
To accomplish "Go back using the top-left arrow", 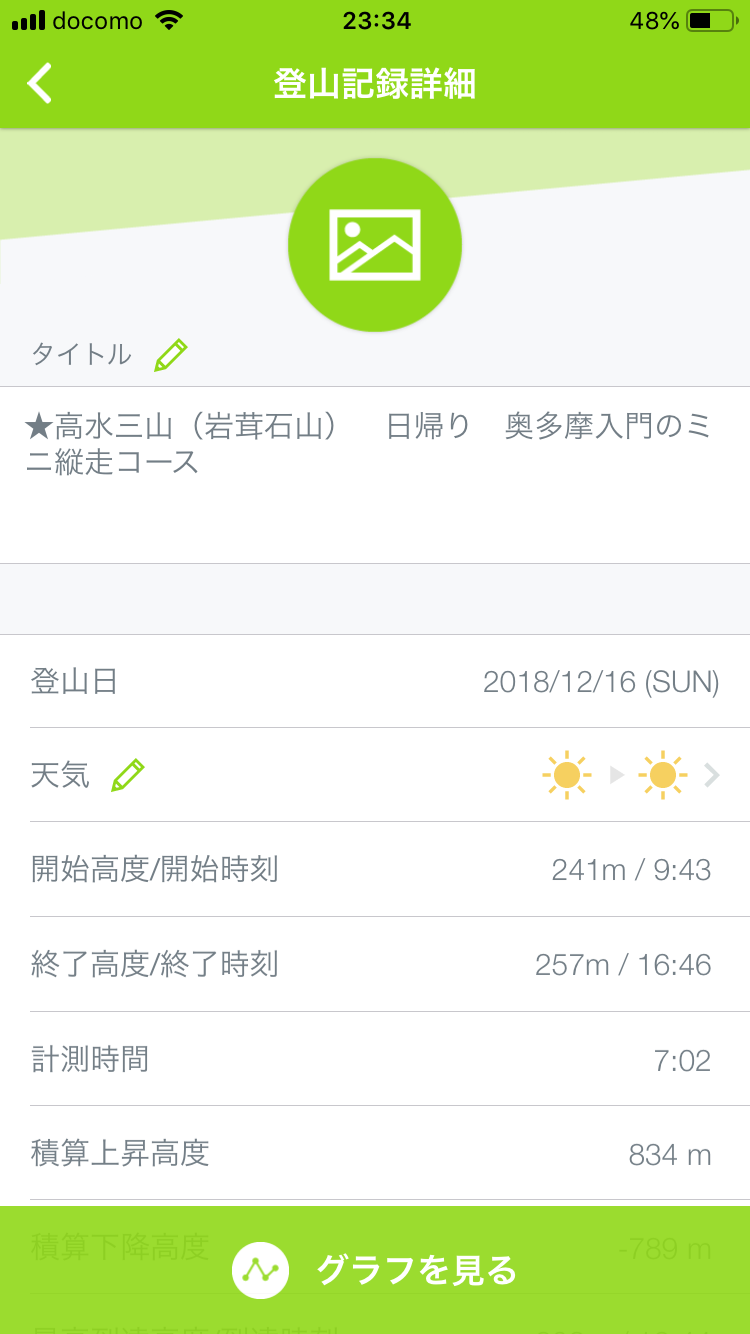I will click(x=40, y=84).
